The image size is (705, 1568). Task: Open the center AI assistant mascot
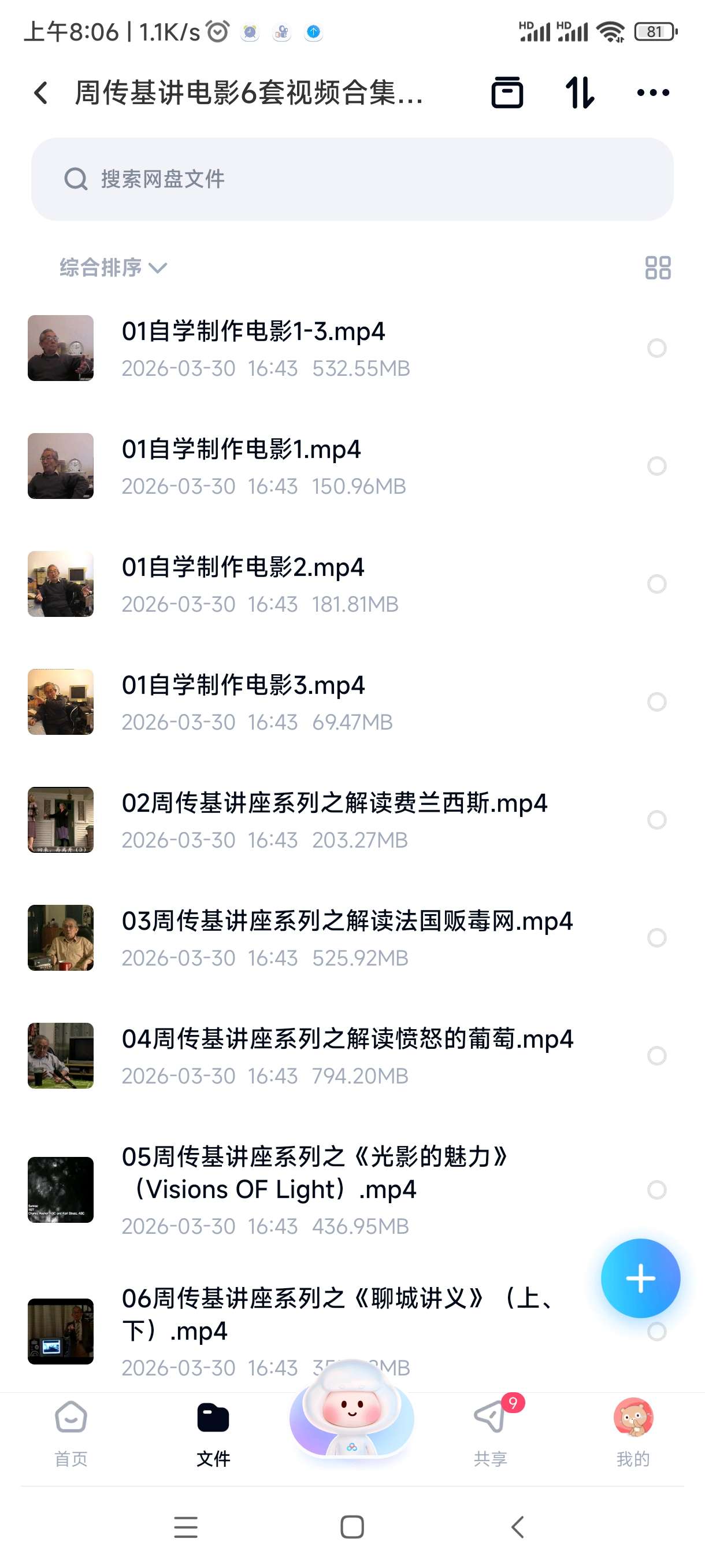point(351,1412)
